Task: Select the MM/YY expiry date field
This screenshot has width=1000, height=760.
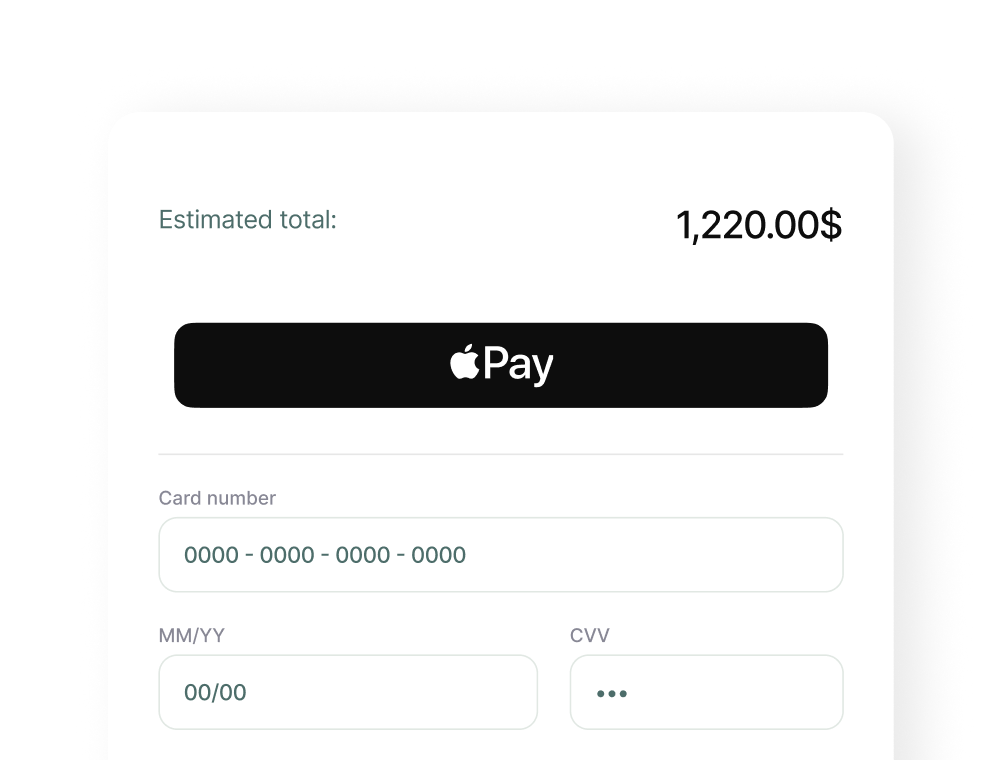Action: point(347,692)
